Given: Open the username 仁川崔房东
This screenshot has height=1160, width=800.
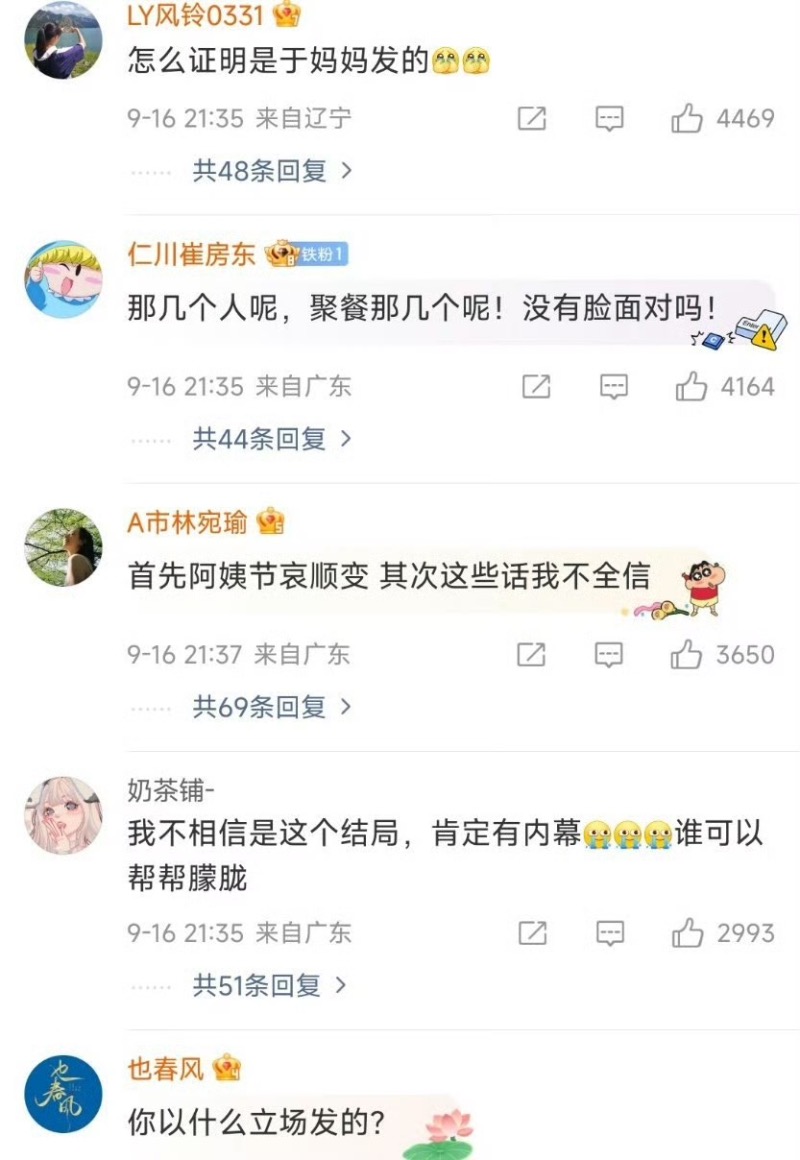Looking at the screenshot, I should (191, 254).
